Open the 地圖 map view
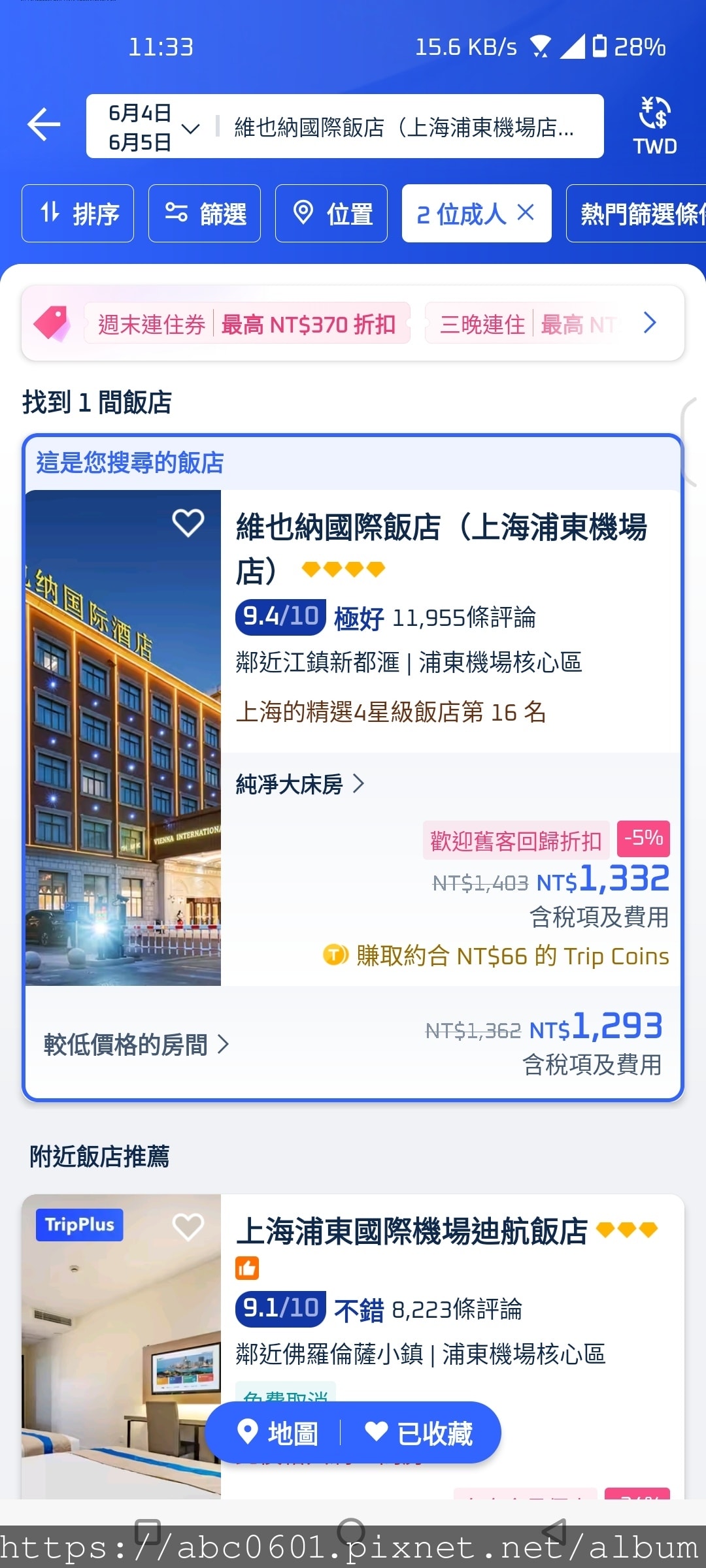 click(278, 1433)
